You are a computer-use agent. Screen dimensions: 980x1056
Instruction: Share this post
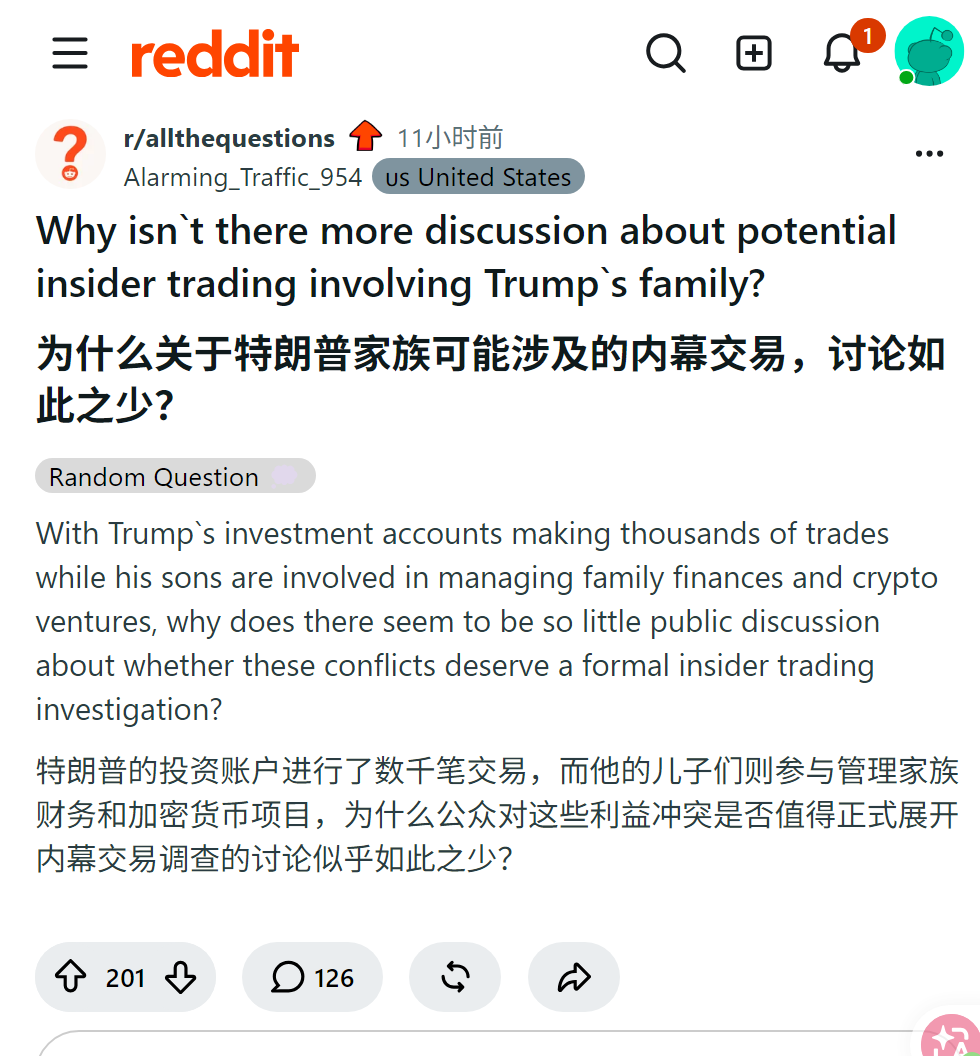(574, 977)
